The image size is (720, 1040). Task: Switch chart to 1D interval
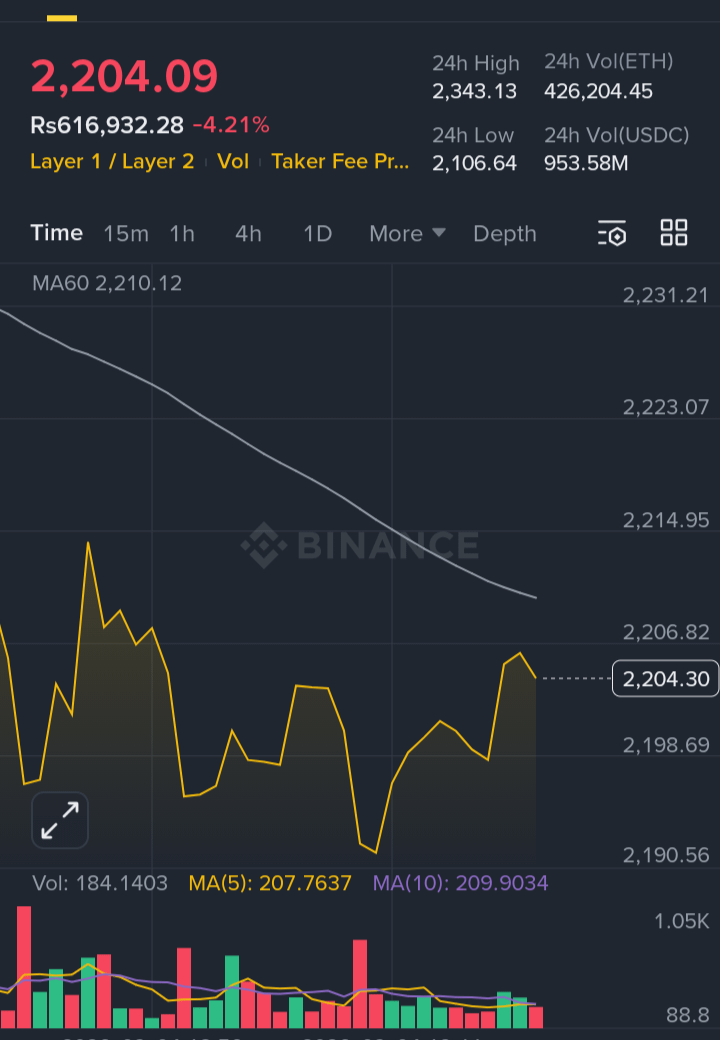coord(317,234)
